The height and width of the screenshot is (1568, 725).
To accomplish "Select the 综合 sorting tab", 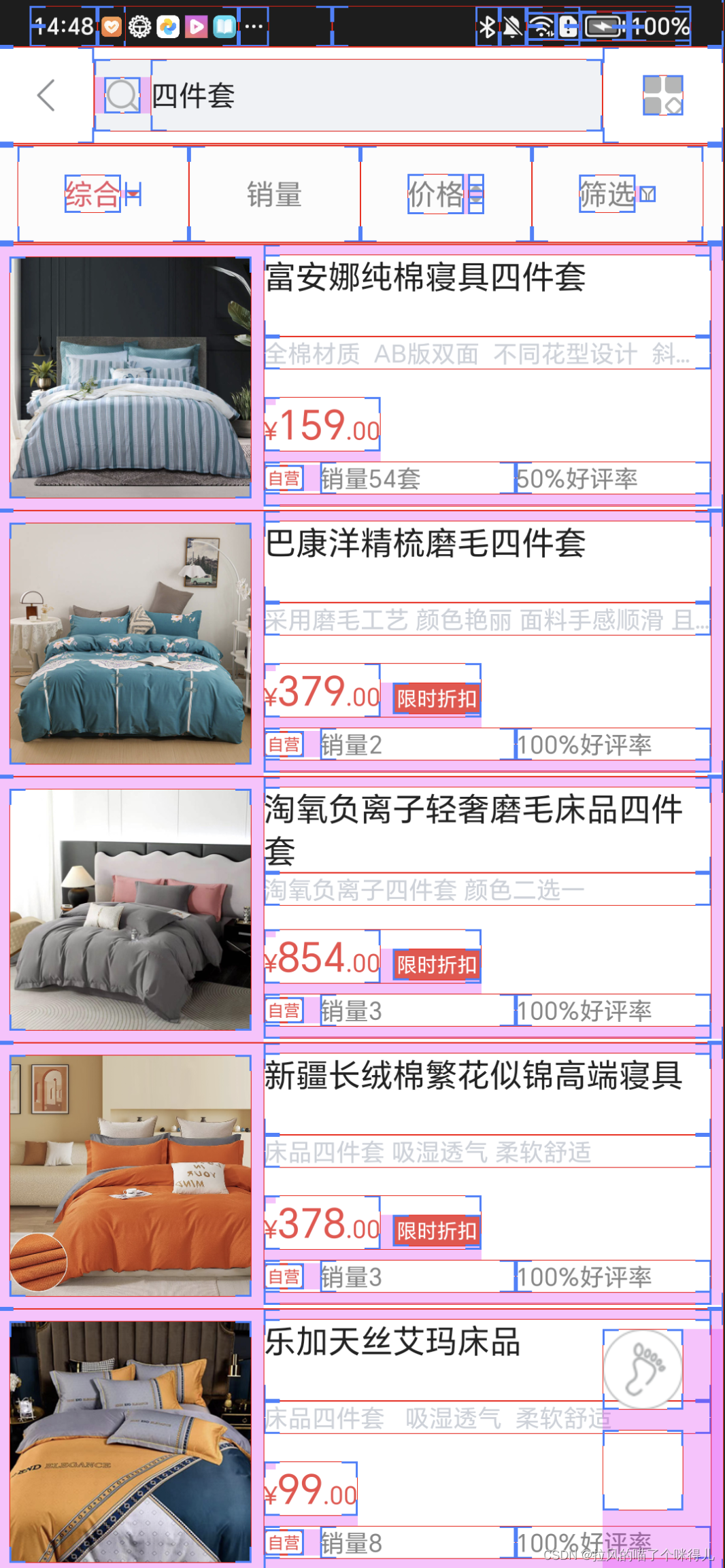I will (x=102, y=194).
